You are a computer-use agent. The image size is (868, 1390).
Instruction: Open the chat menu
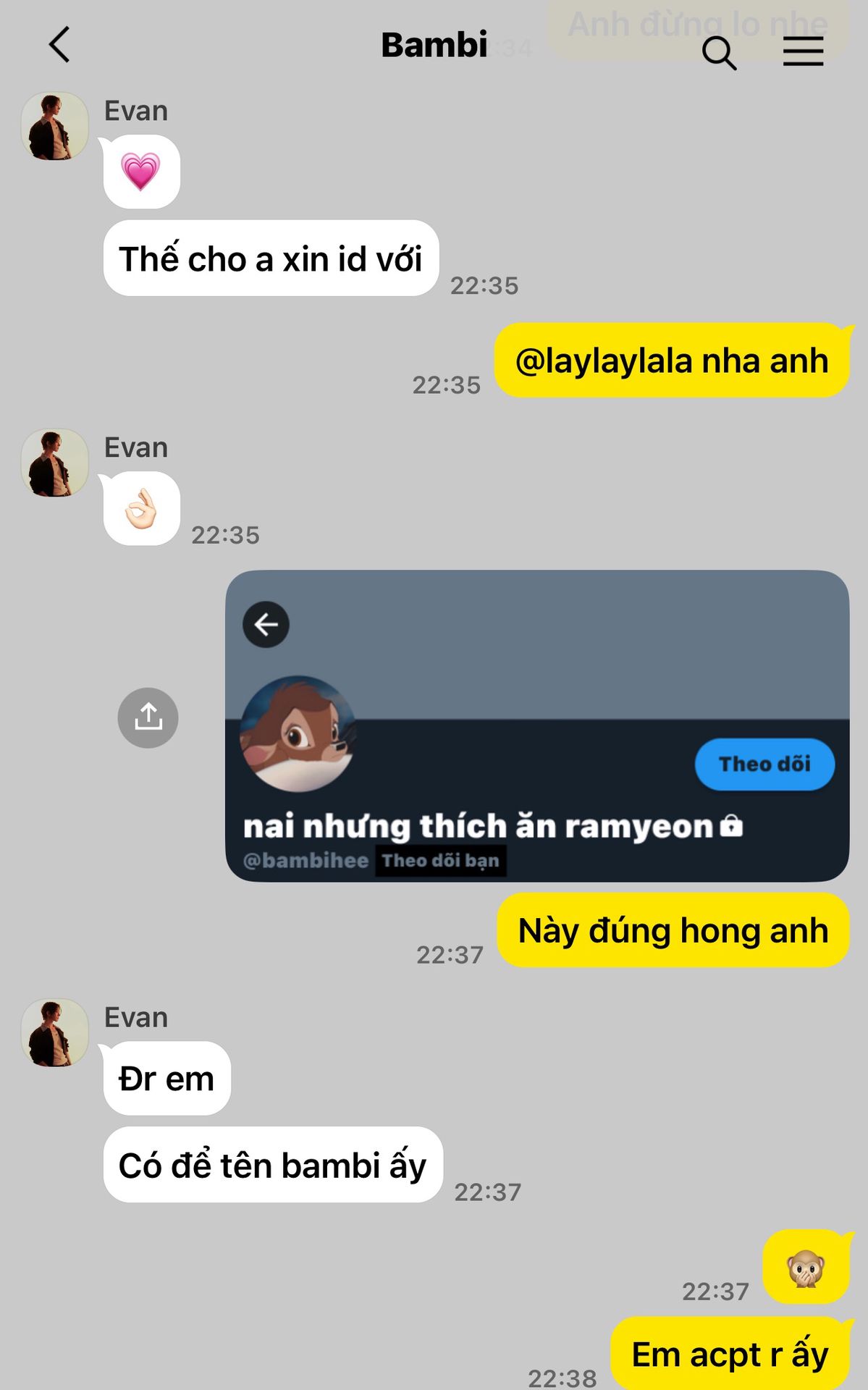803,52
